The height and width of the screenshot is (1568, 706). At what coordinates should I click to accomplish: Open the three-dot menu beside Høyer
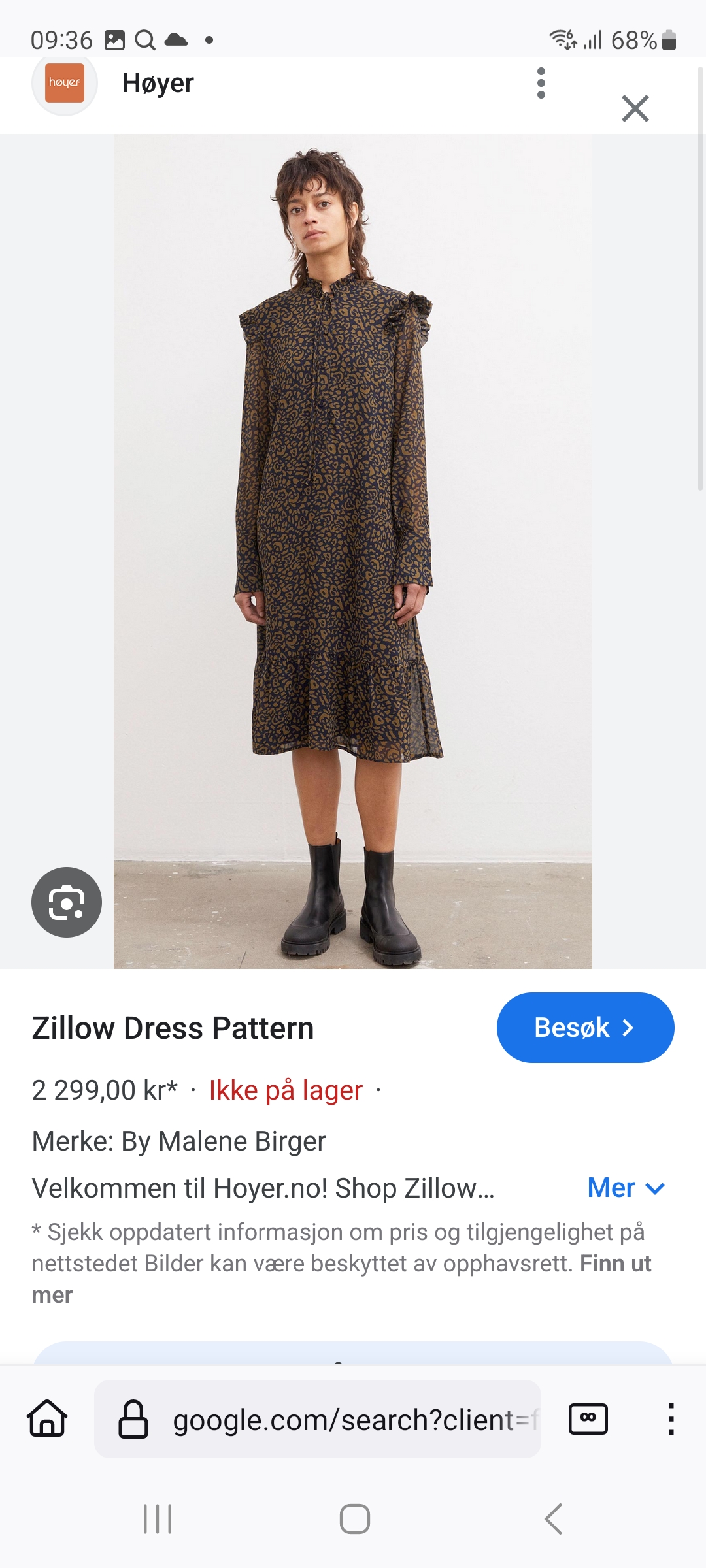click(541, 82)
